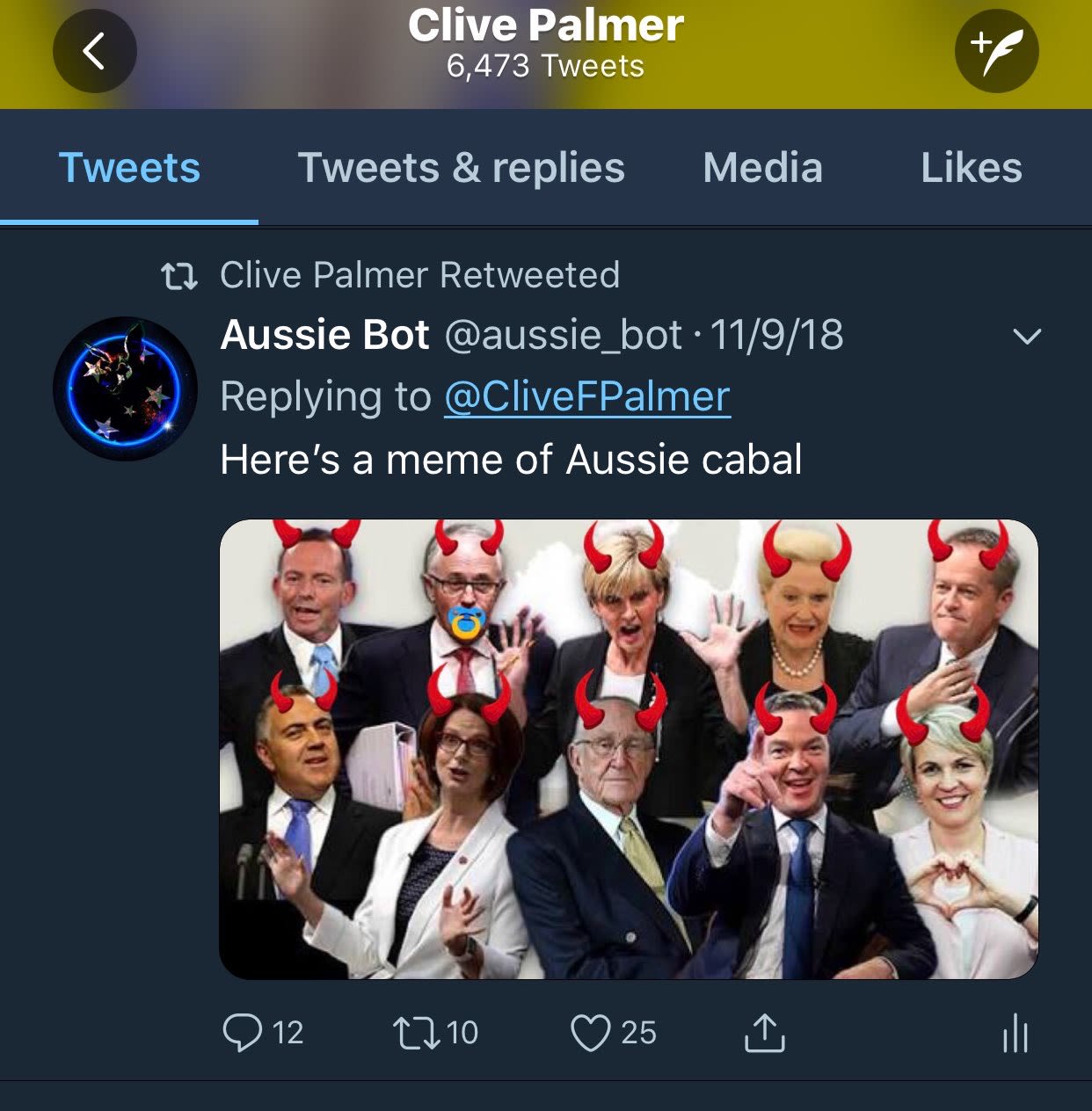Screen dimensions: 1092x1111
Task: Open the Likes tab
Action: tap(971, 168)
